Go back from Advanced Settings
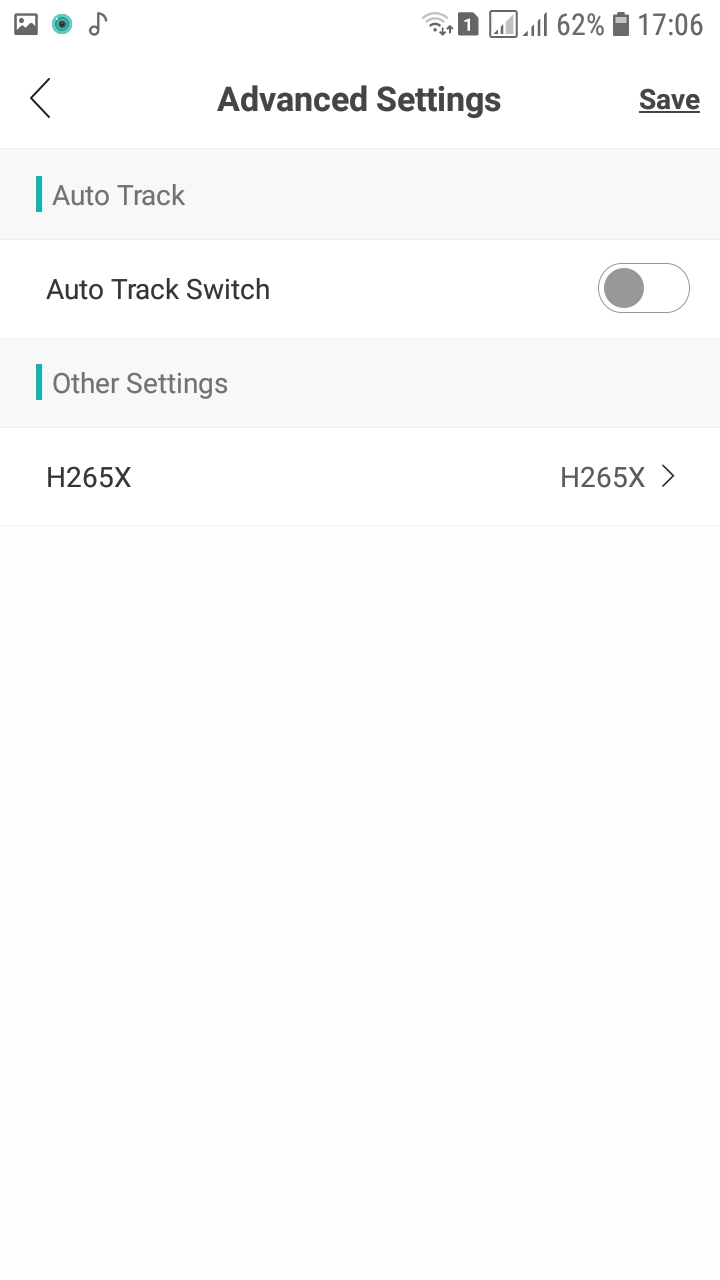 coord(40,99)
